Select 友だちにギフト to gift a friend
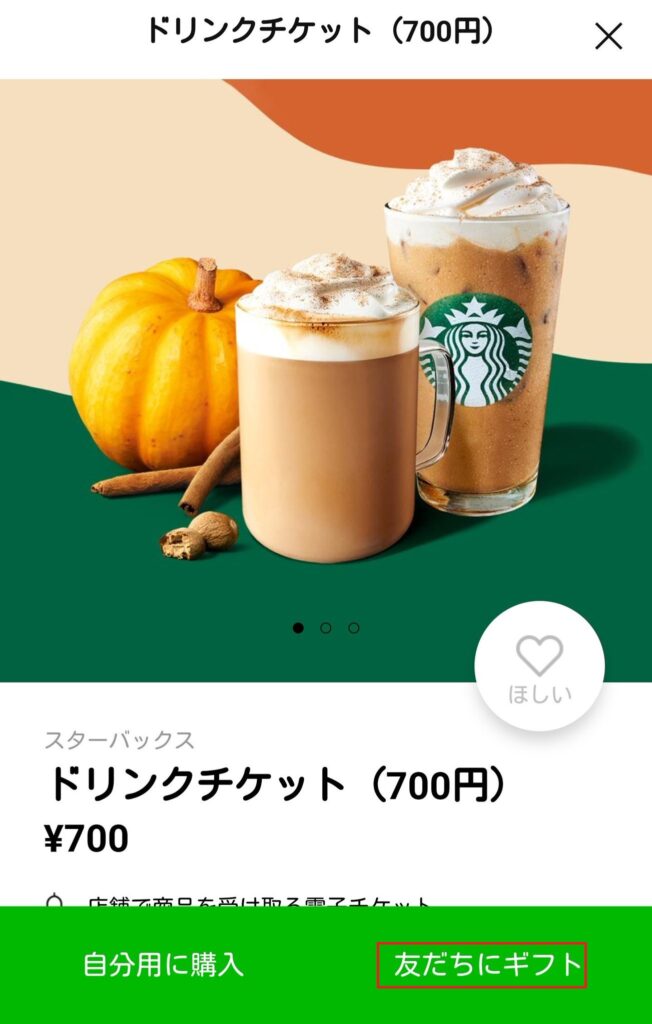The image size is (652, 1024). pyautogui.click(x=482, y=965)
